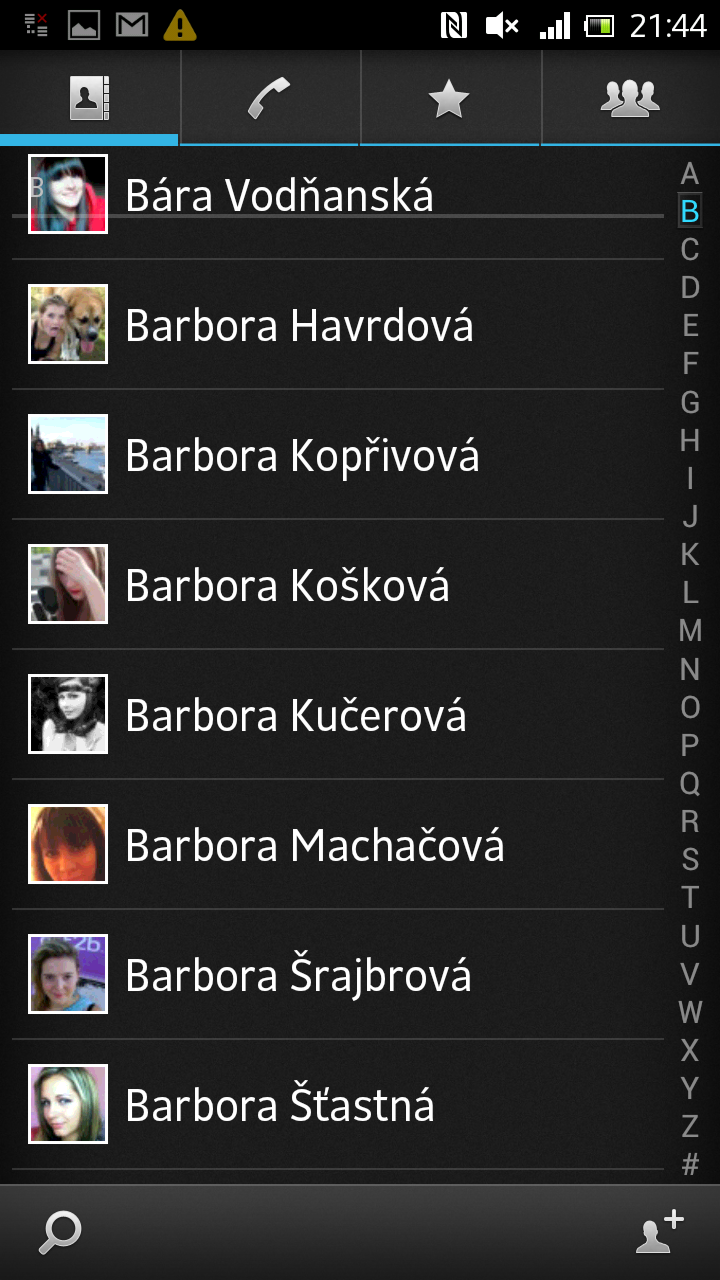720x1280 pixels.
Task: Switch to the favorites star tab
Action: coord(449,98)
